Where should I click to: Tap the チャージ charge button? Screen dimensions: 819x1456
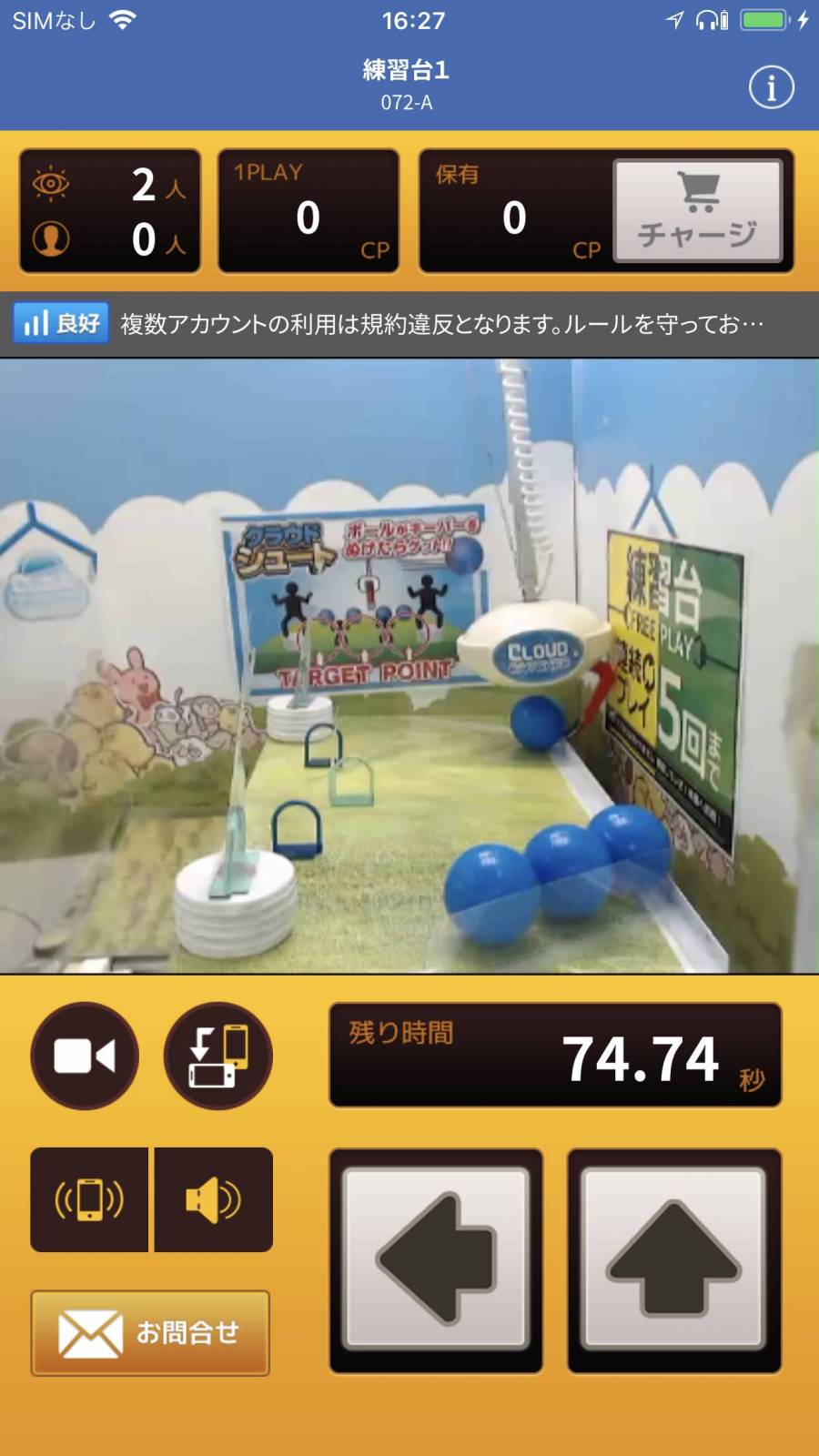(x=698, y=211)
